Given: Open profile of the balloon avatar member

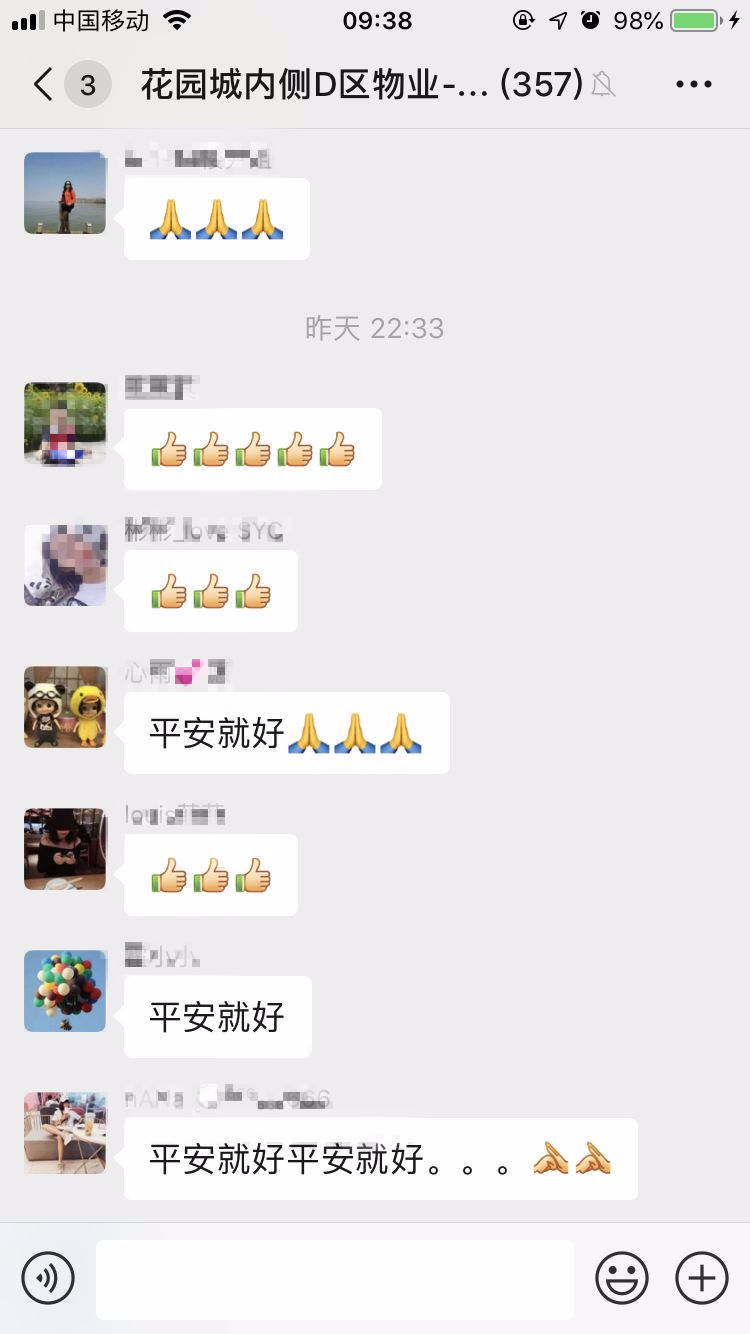Looking at the screenshot, I should point(65,991).
